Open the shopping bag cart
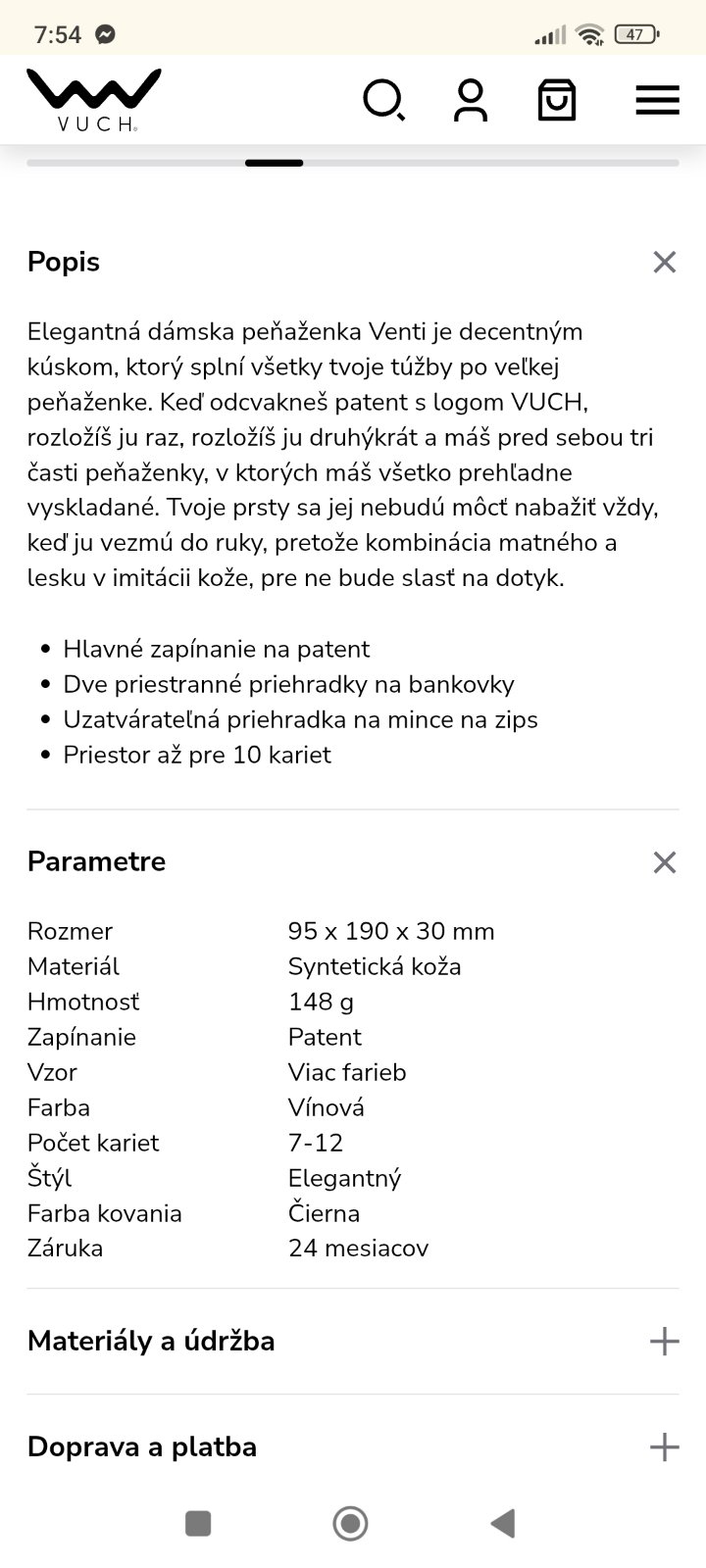 (557, 100)
